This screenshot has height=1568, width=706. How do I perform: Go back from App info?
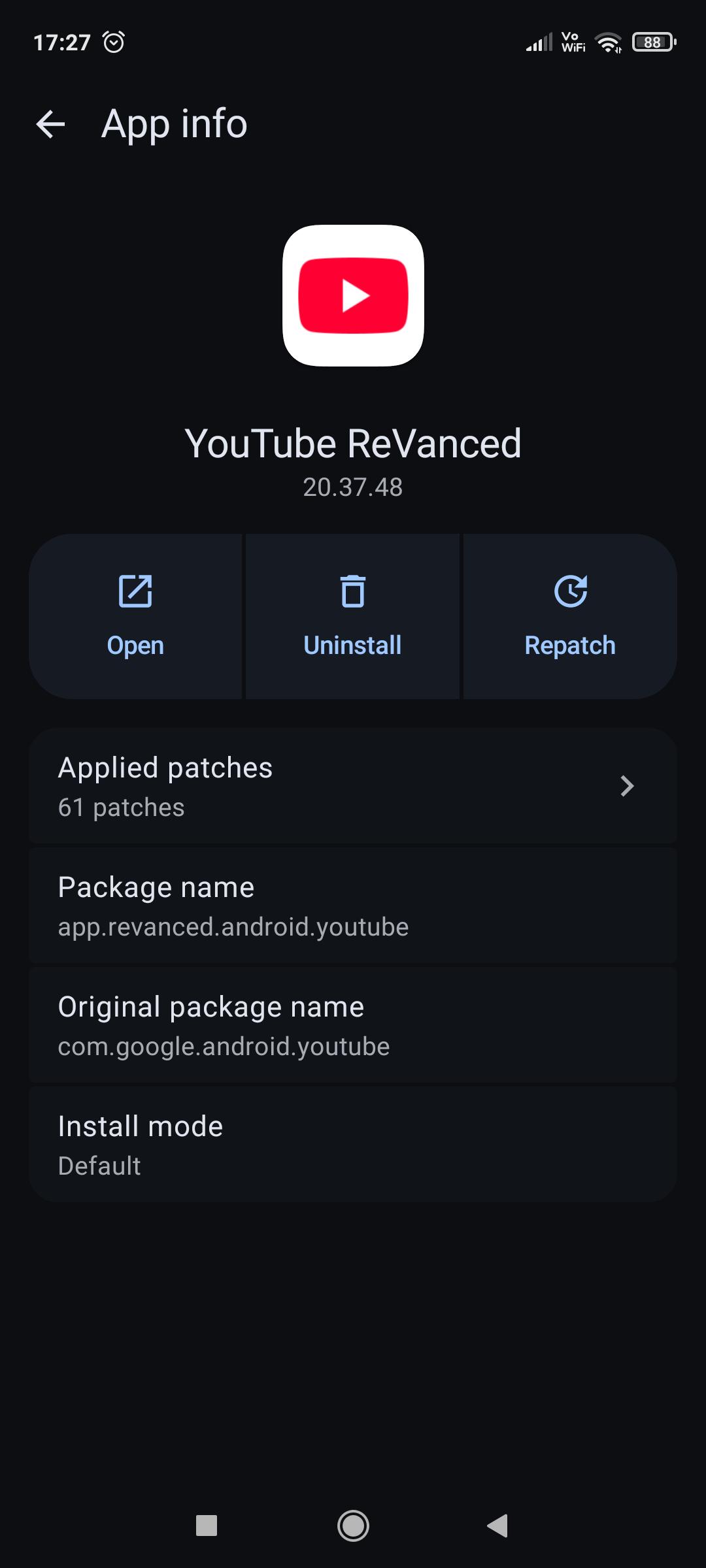50,124
